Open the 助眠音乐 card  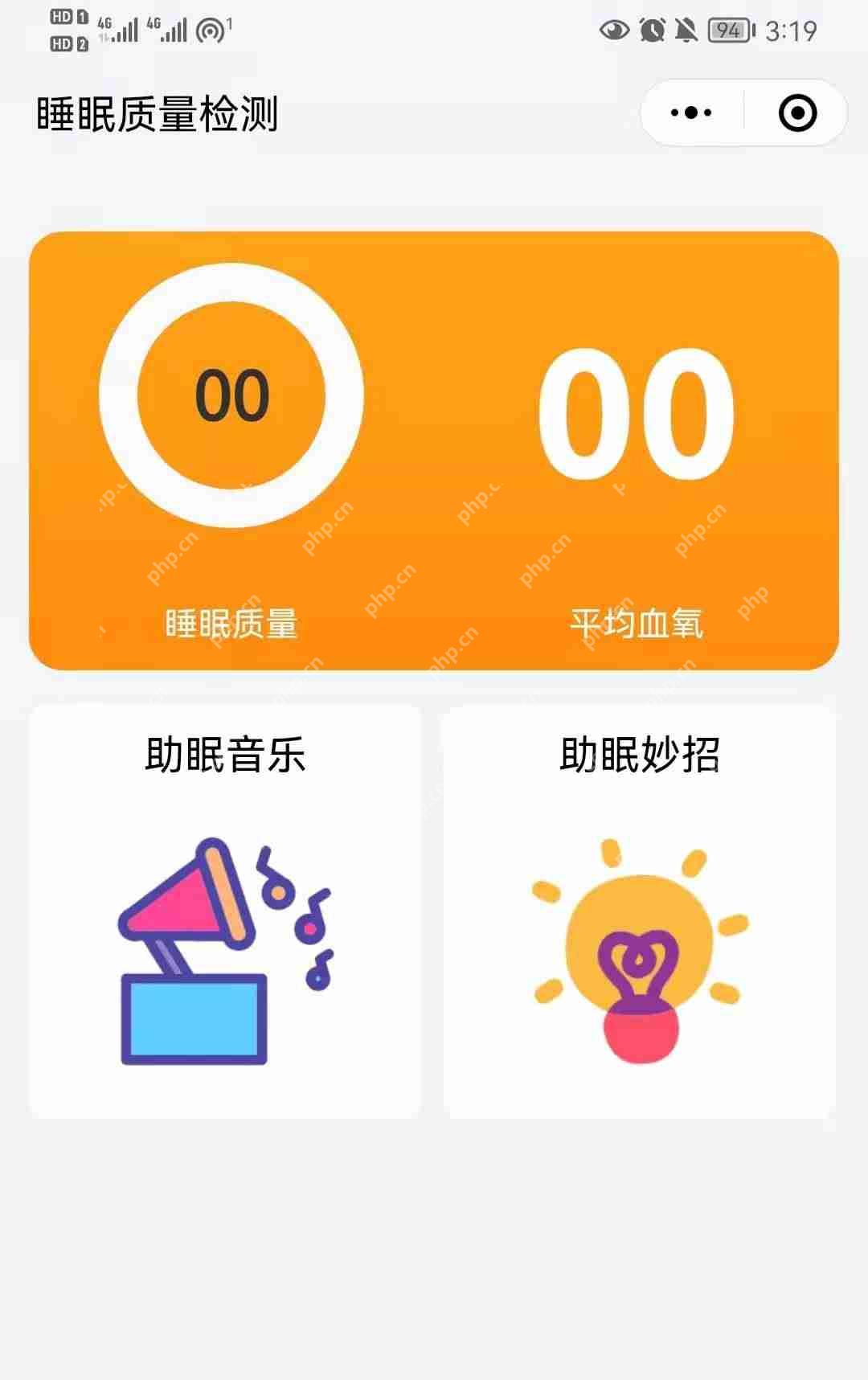pos(225,912)
